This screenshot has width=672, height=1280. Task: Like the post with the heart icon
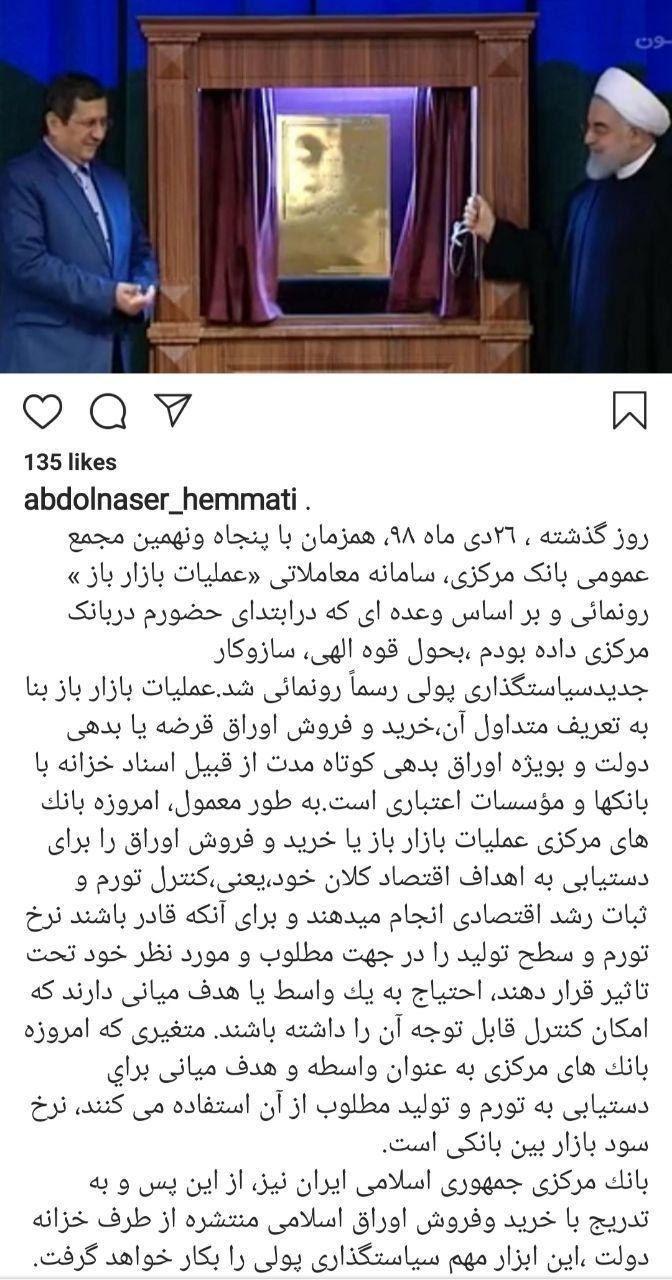pos(42,411)
